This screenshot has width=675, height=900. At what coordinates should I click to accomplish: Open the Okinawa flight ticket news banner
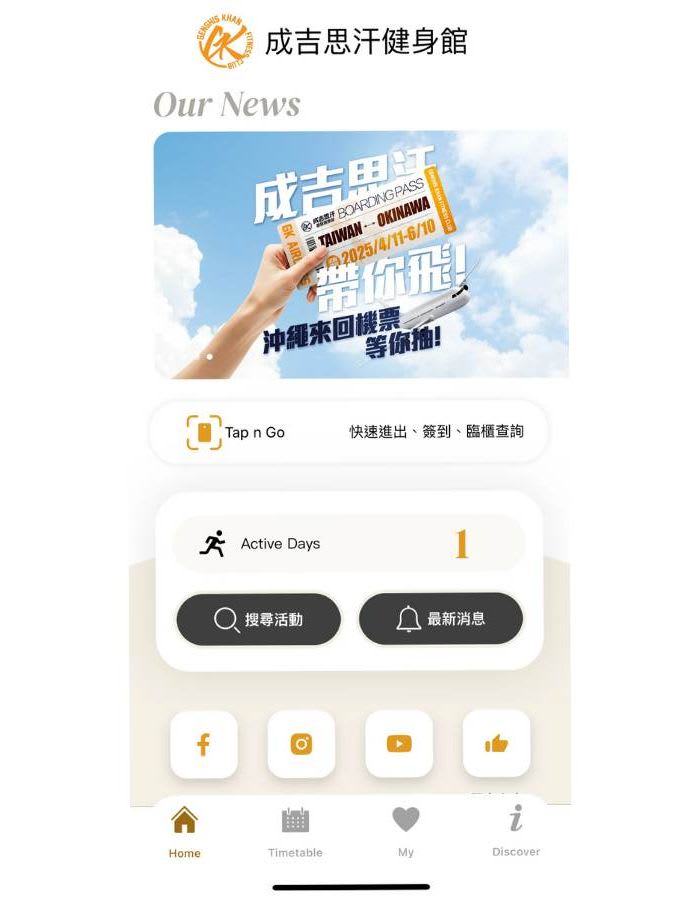(360, 255)
